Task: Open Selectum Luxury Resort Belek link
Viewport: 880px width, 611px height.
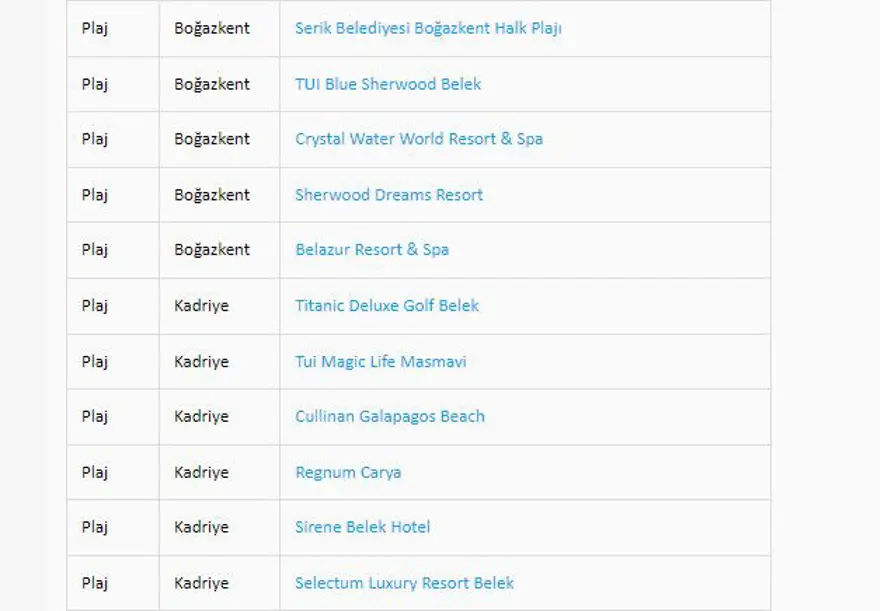Action: 404,584
